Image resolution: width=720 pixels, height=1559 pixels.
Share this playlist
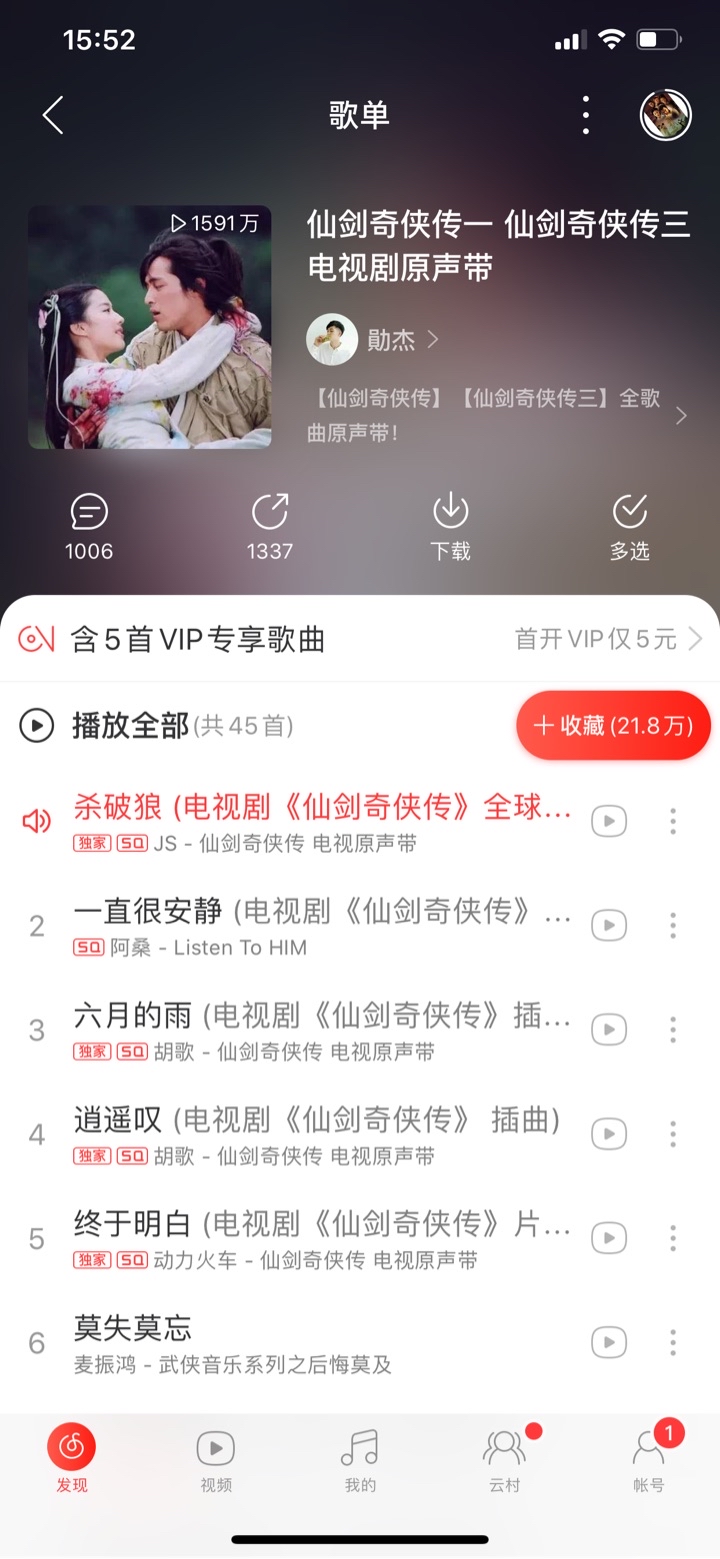point(270,527)
